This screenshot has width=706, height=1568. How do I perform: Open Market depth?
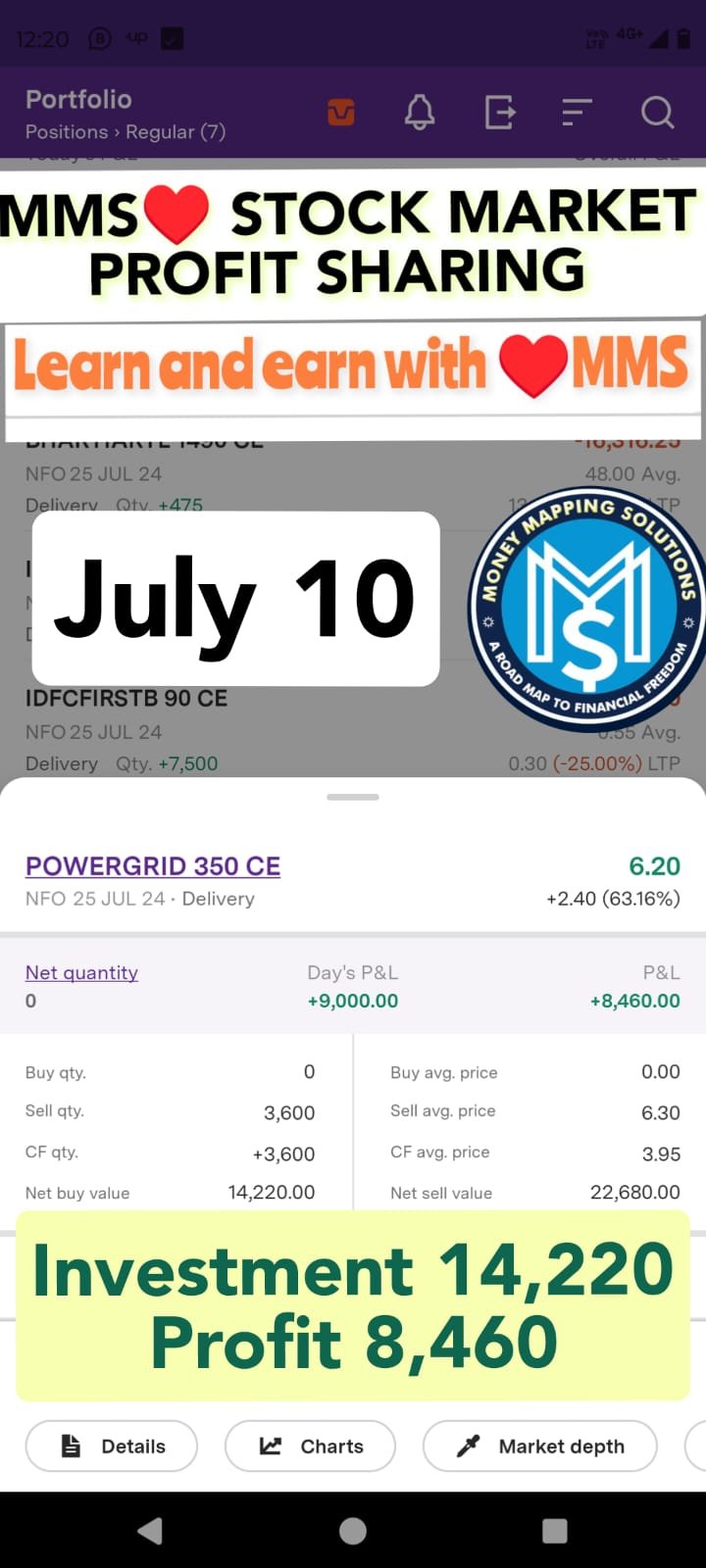[x=539, y=1445]
